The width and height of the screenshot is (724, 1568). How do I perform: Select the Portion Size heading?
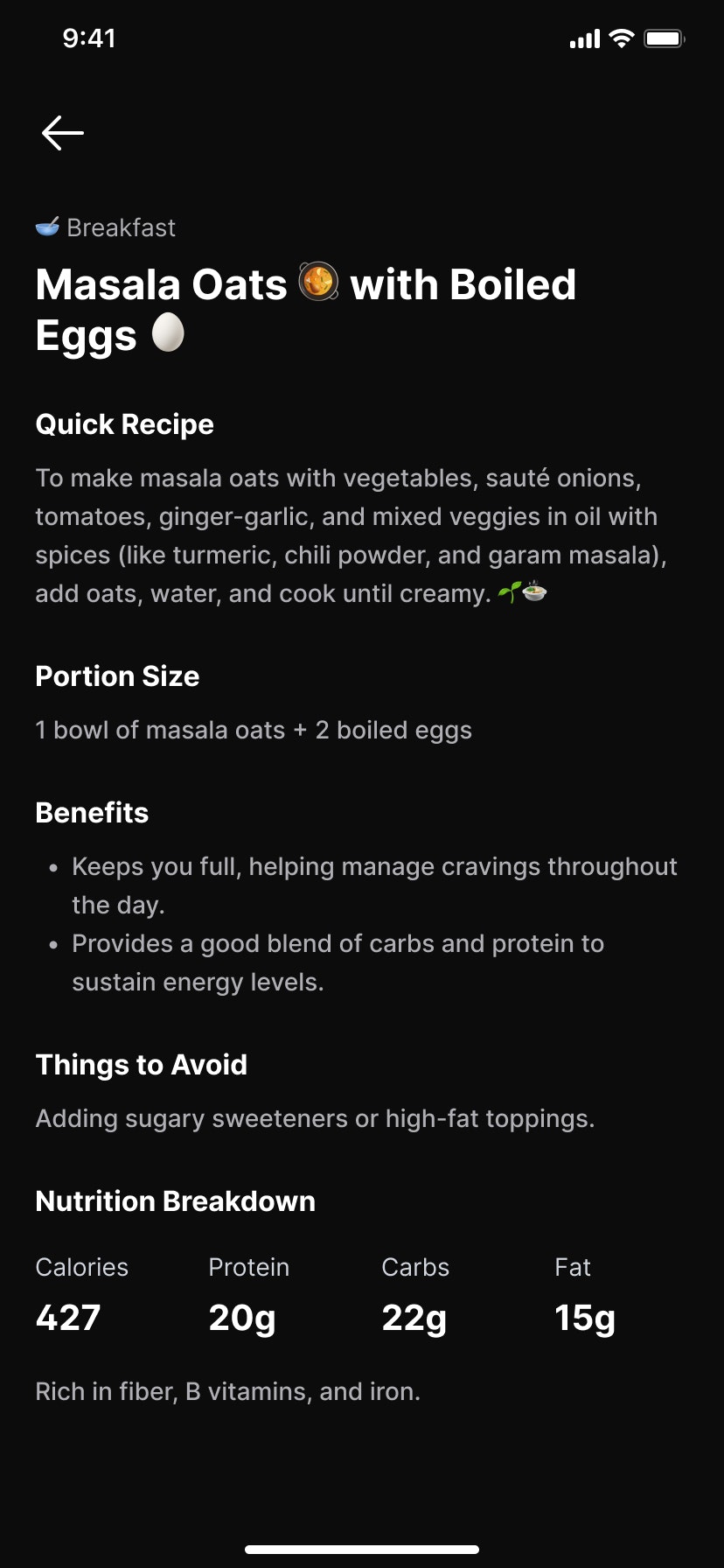click(x=117, y=675)
